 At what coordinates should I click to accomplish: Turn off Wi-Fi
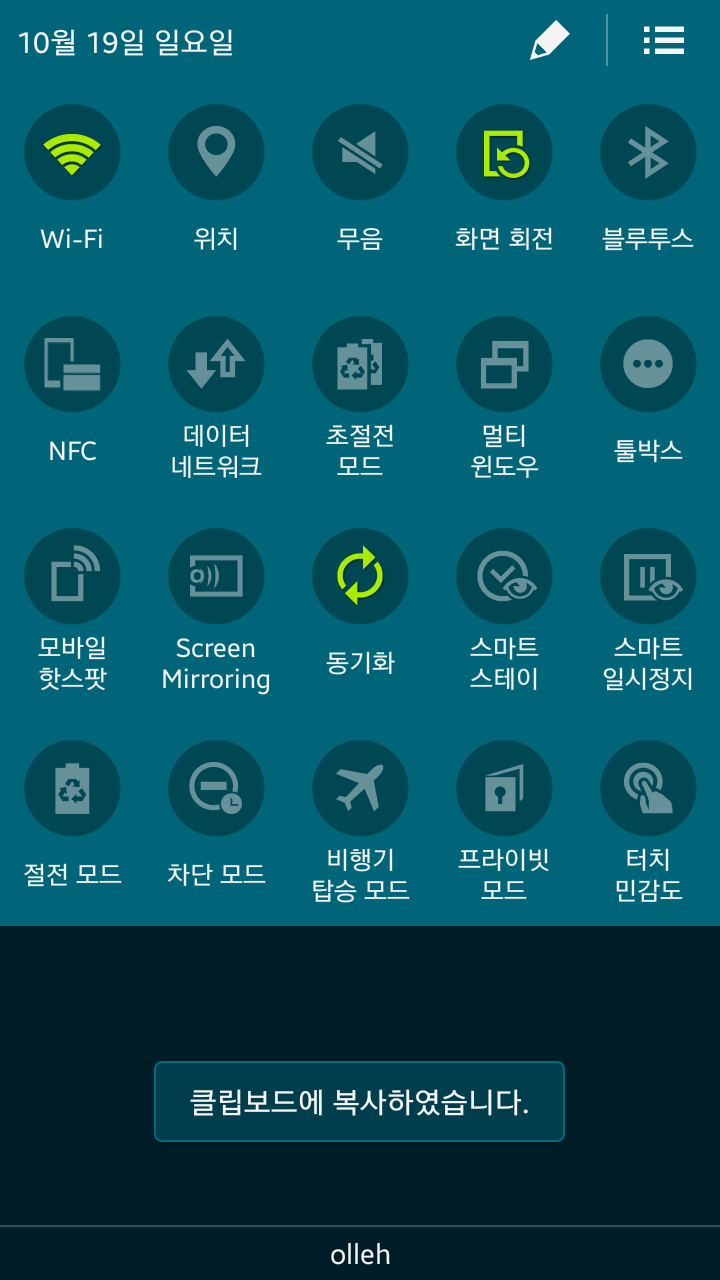click(72, 153)
